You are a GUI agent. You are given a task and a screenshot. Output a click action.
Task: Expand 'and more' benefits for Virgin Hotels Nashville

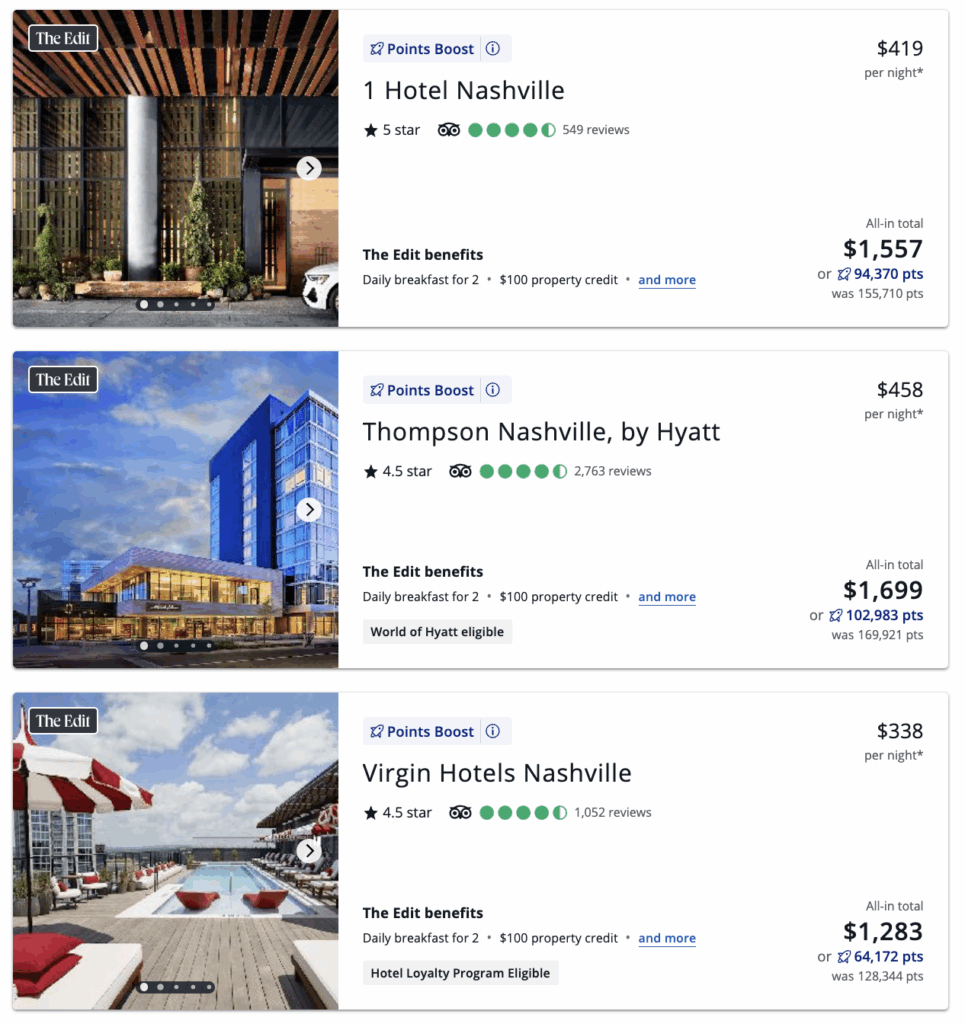[666, 938]
